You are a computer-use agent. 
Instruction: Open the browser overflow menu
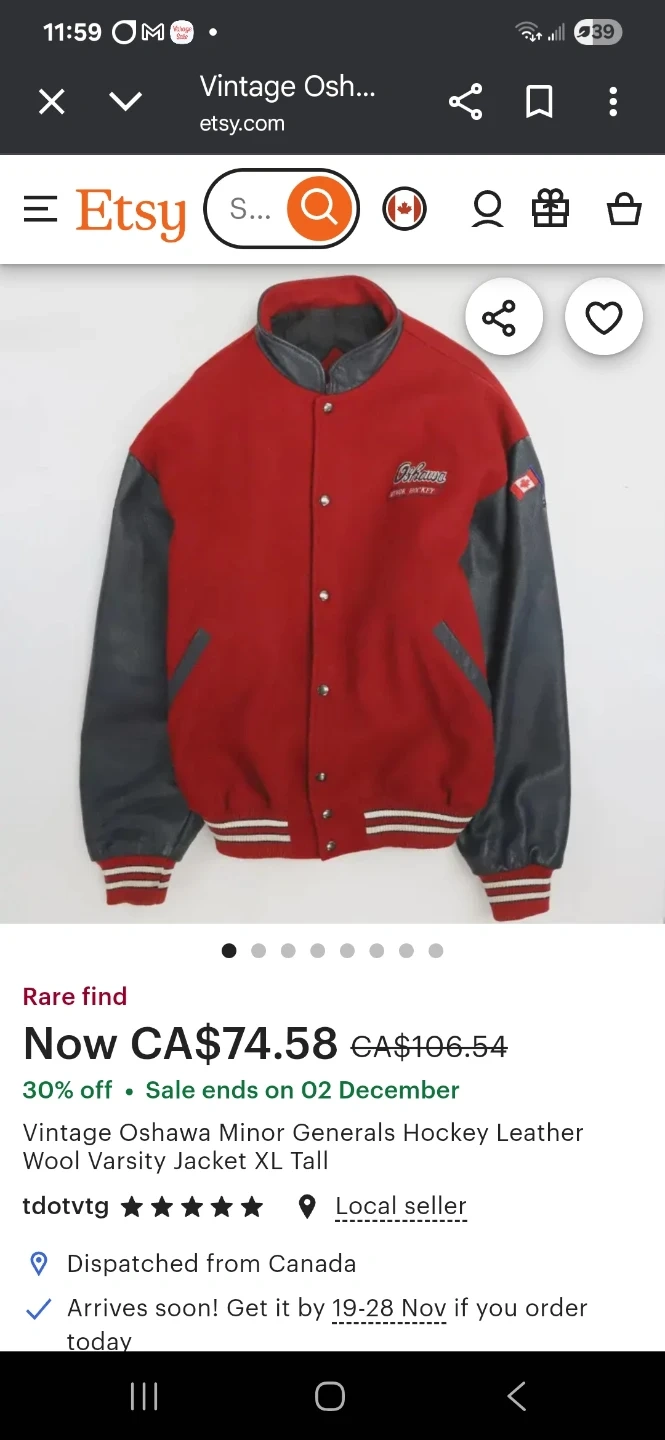(613, 102)
